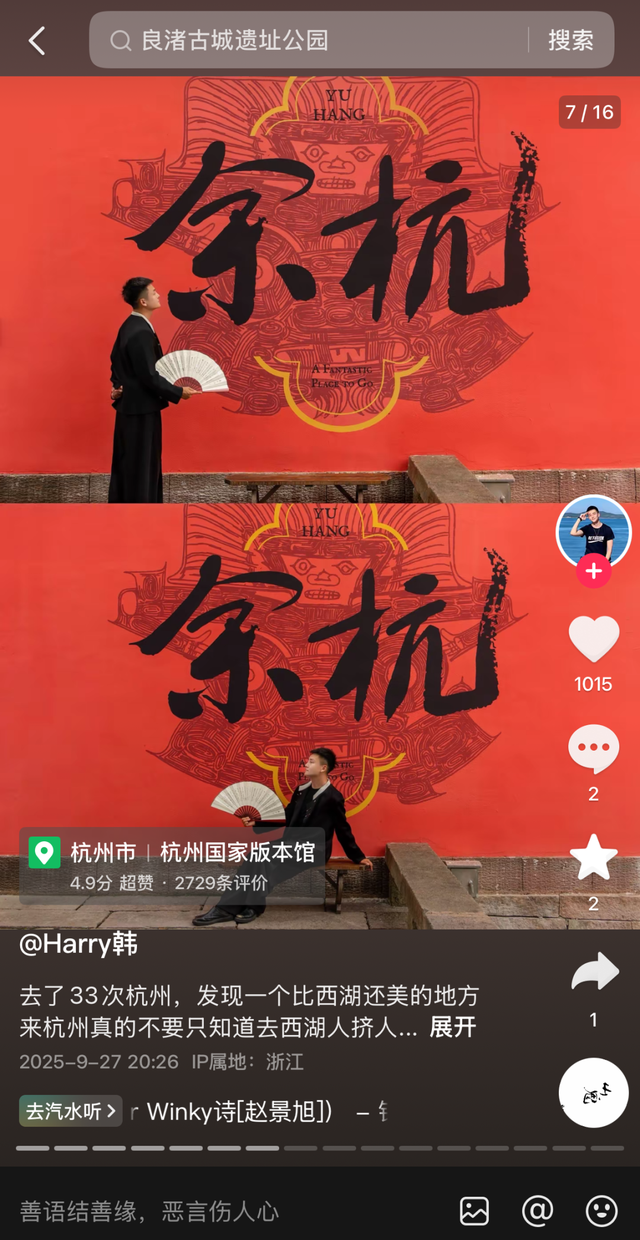The width and height of the screenshot is (640, 1240).
Task: Like this post with the heart icon
Action: coord(593,639)
